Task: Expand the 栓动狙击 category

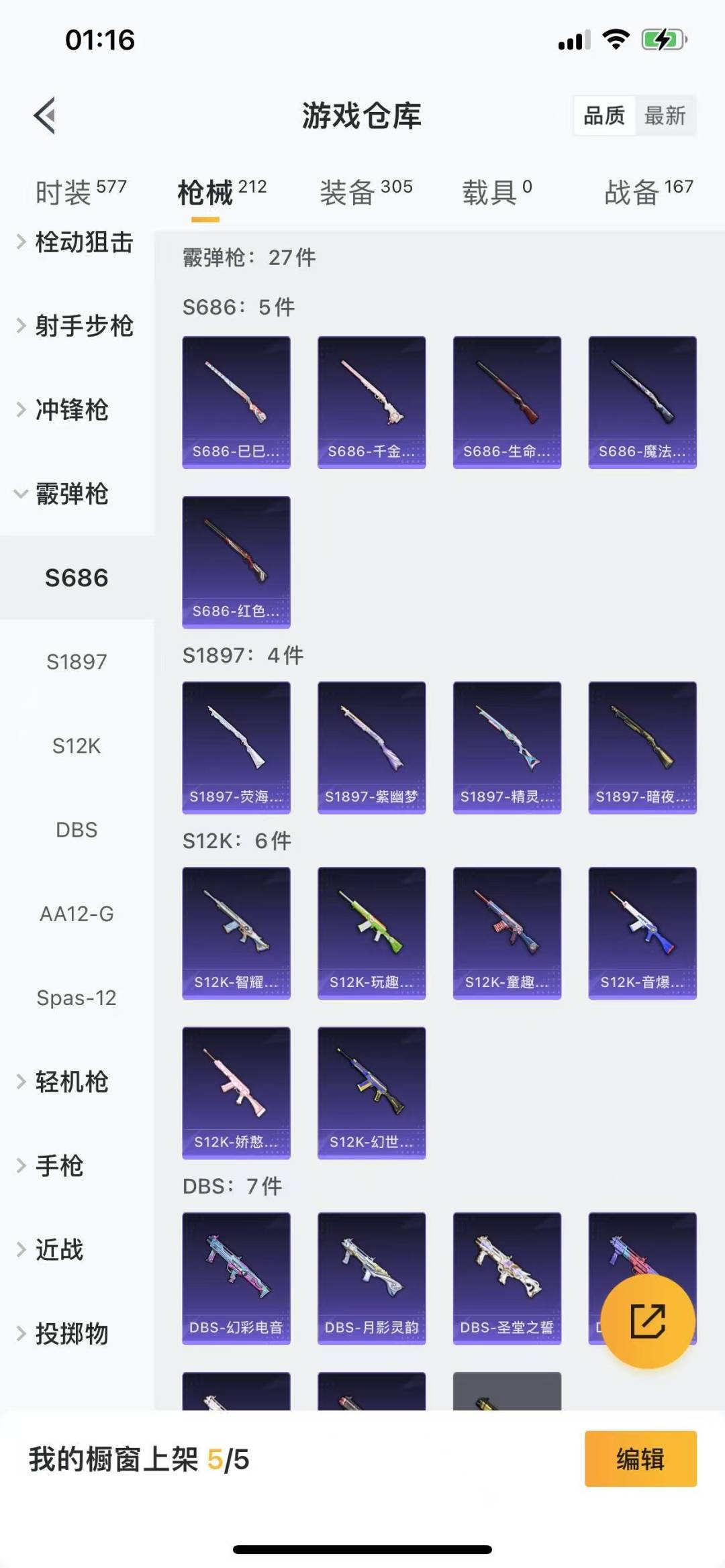Action: (76, 242)
